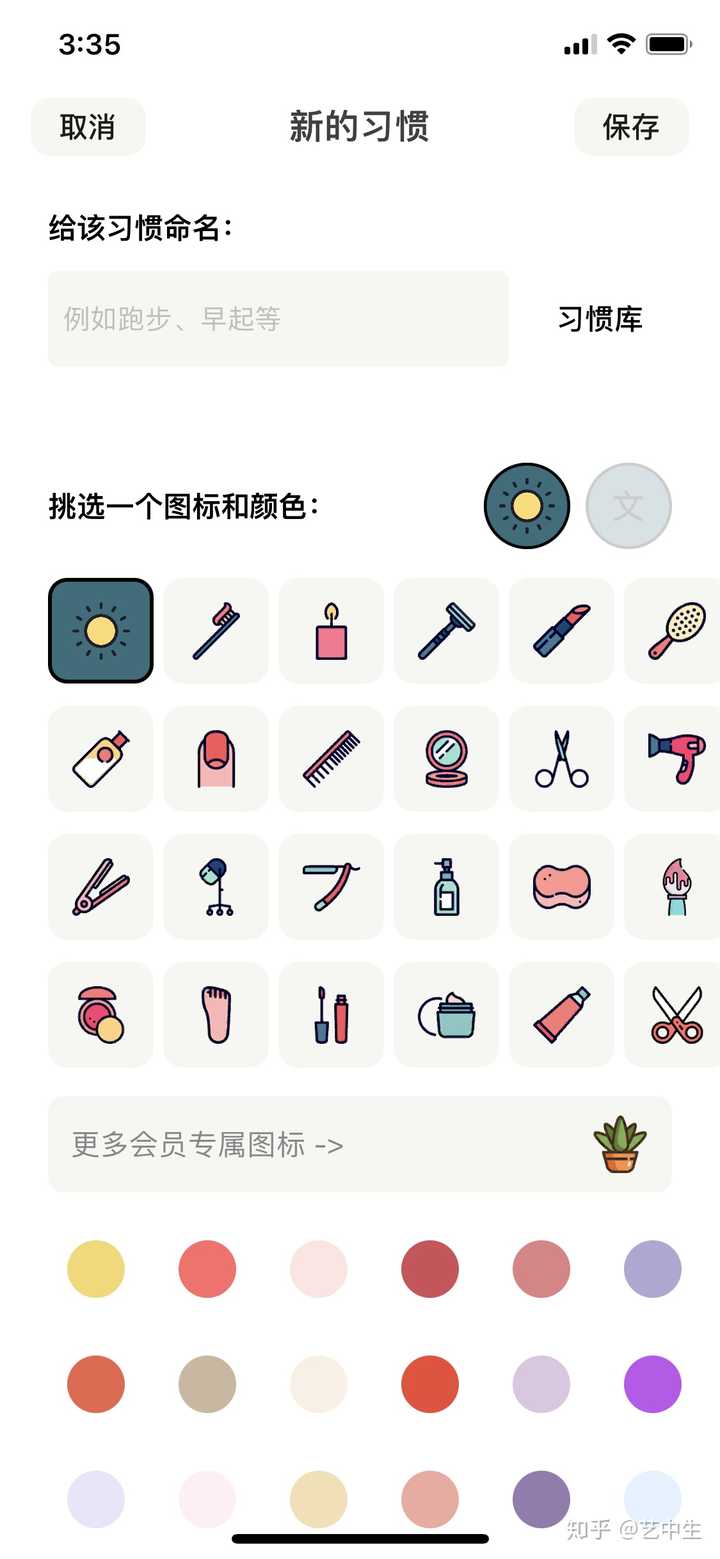Viewport: 720px width, 1559px height.
Task: Open the 习惯库 habit library
Action: (600, 319)
